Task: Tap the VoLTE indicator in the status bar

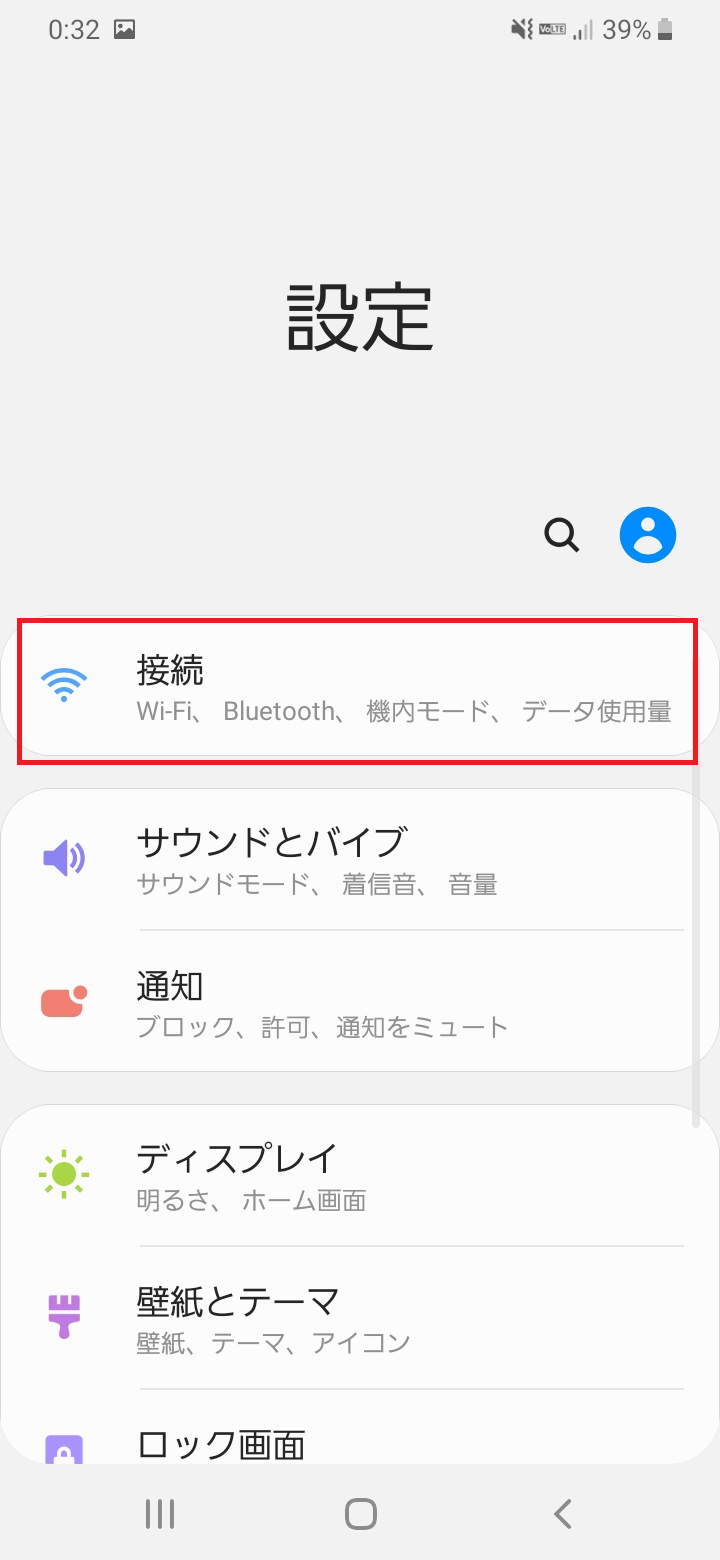Action: [x=551, y=29]
